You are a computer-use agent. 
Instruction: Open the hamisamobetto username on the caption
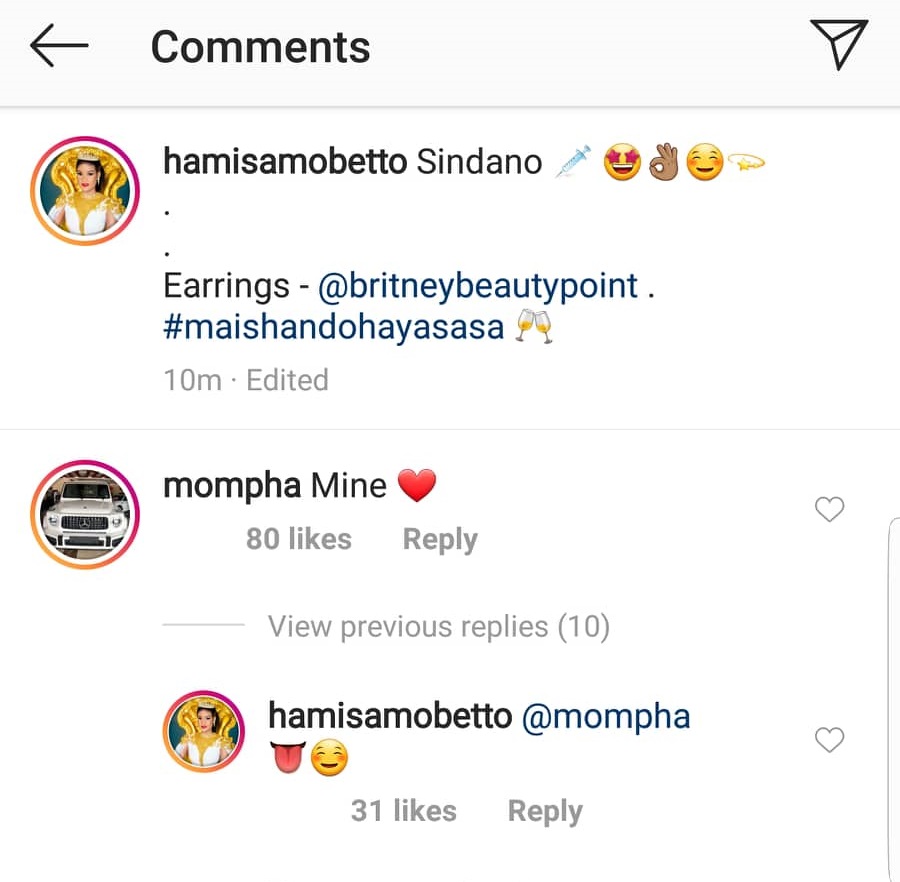tap(285, 161)
